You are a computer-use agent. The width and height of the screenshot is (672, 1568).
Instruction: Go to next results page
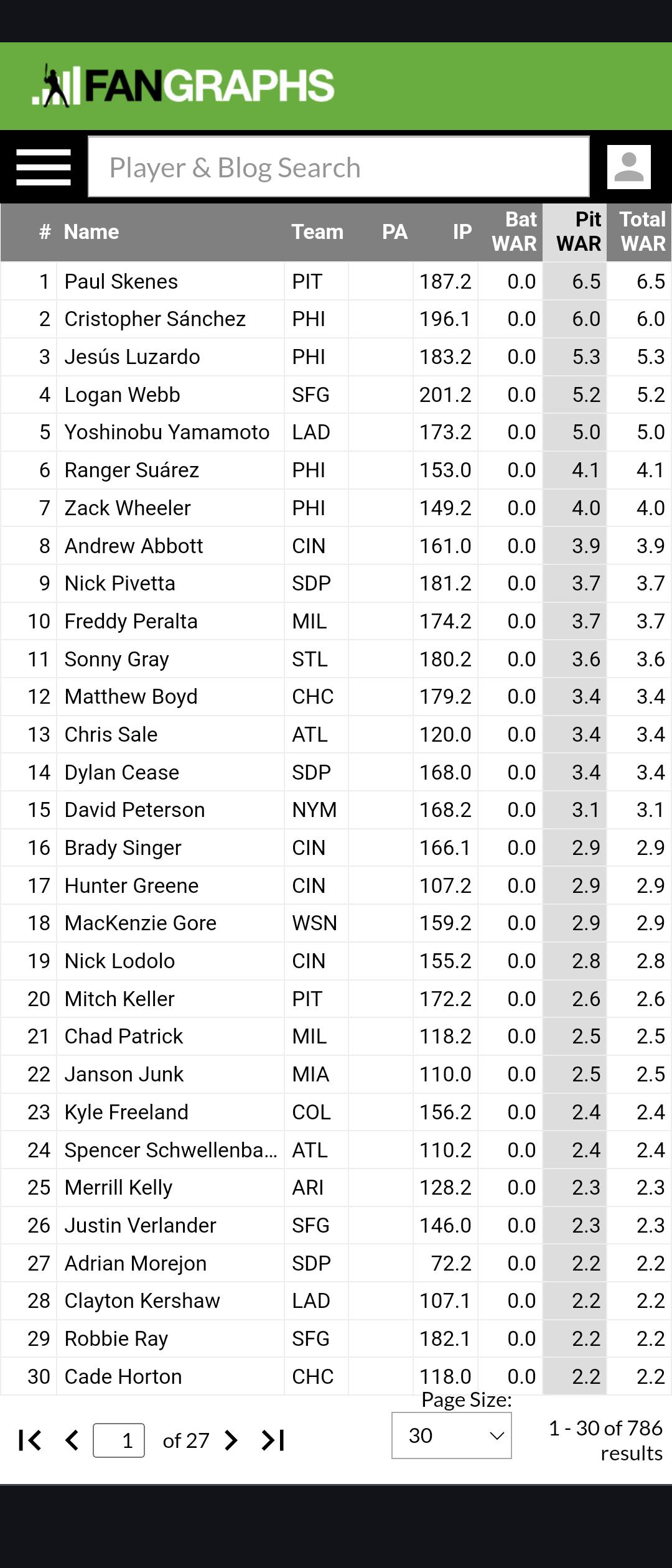click(231, 1440)
